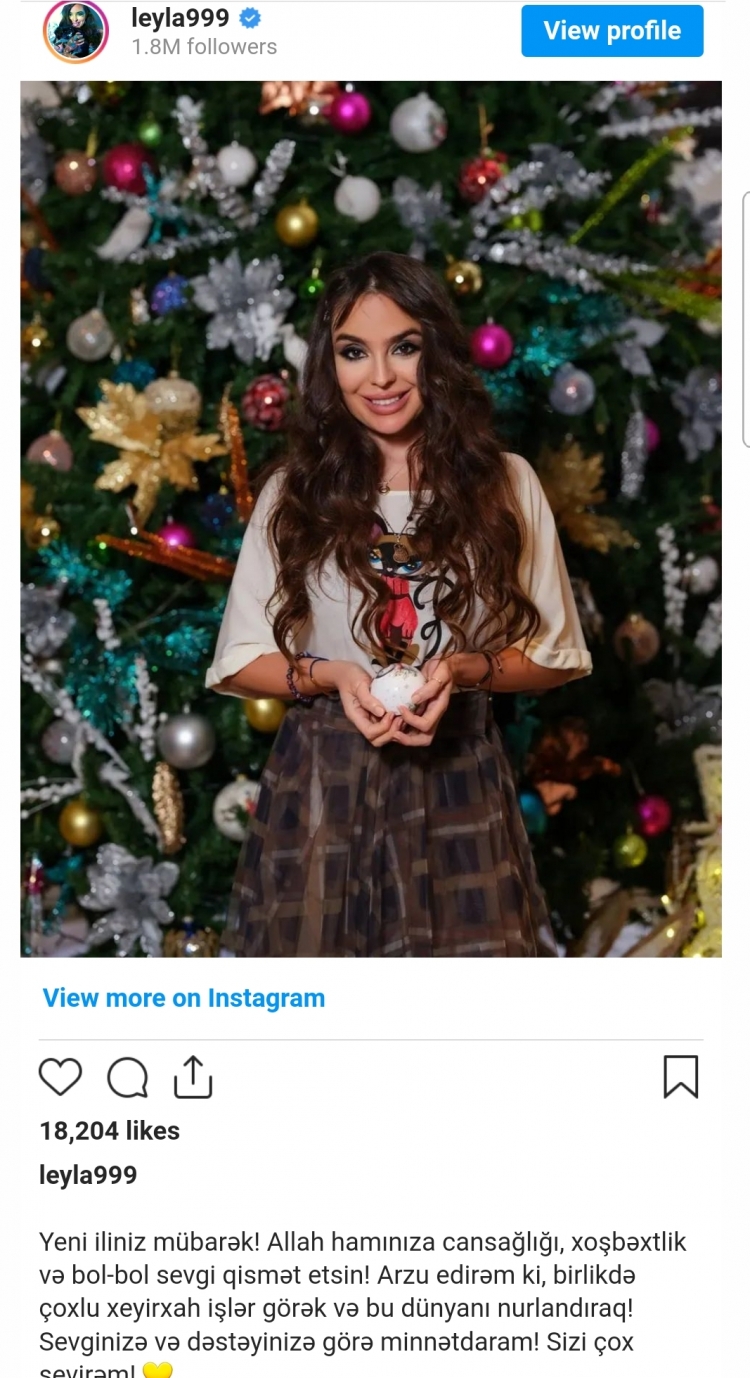Viewport: 750px width, 1378px height.
Task: Open the leyla999 username at top
Action: [180, 17]
